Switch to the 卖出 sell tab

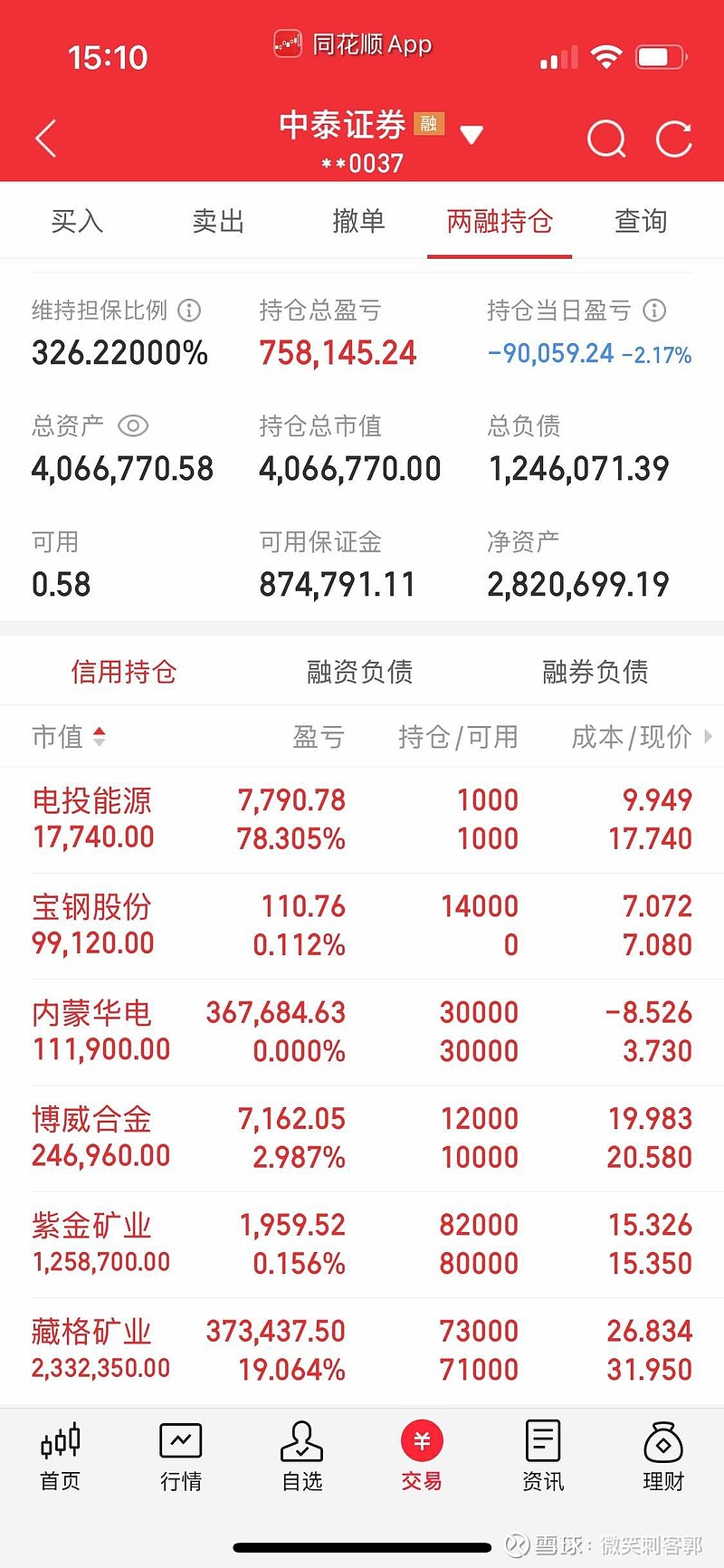[x=217, y=221]
